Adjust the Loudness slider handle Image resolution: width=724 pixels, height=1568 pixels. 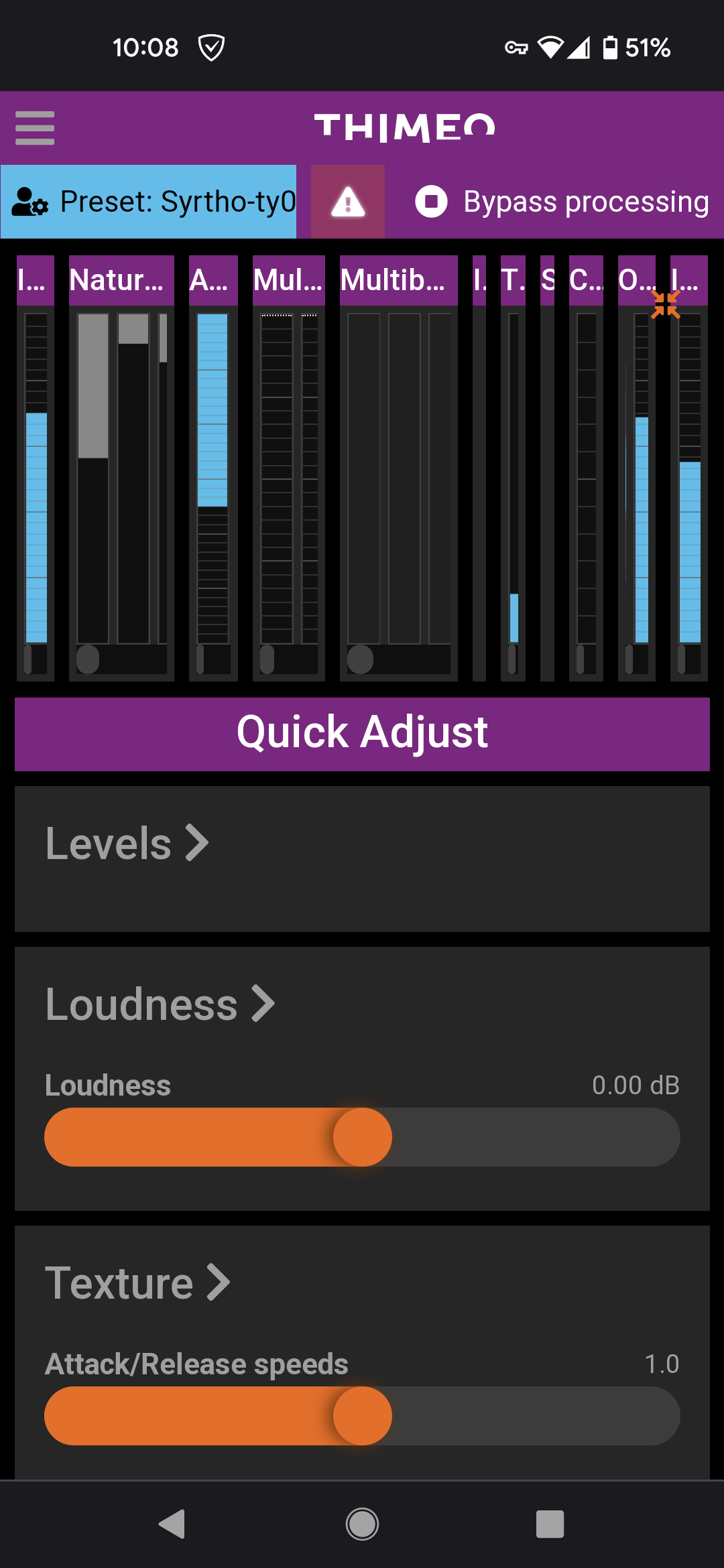click(362, 1136)
